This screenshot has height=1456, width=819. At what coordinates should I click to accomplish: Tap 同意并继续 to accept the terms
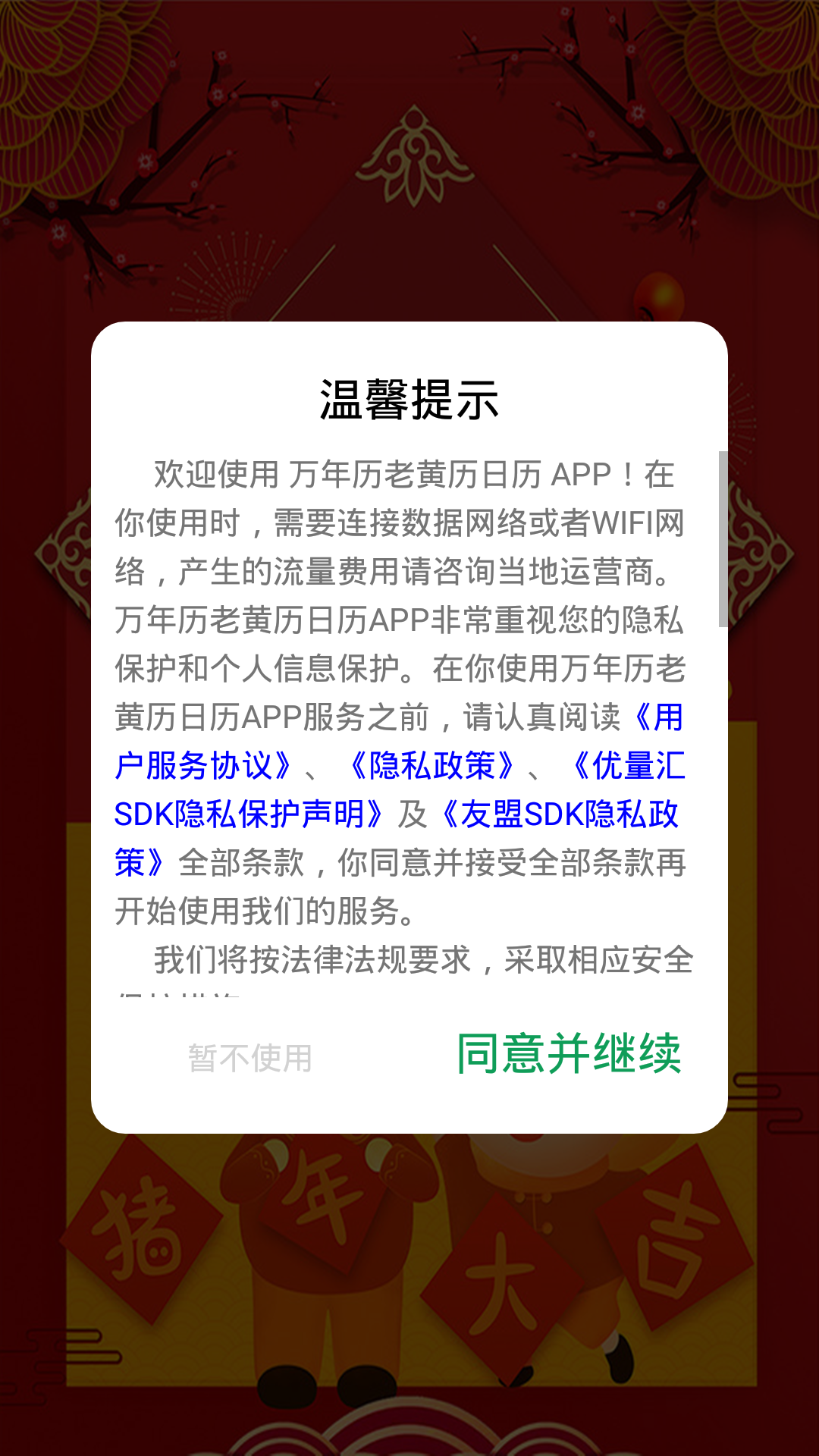(569, 1054)
